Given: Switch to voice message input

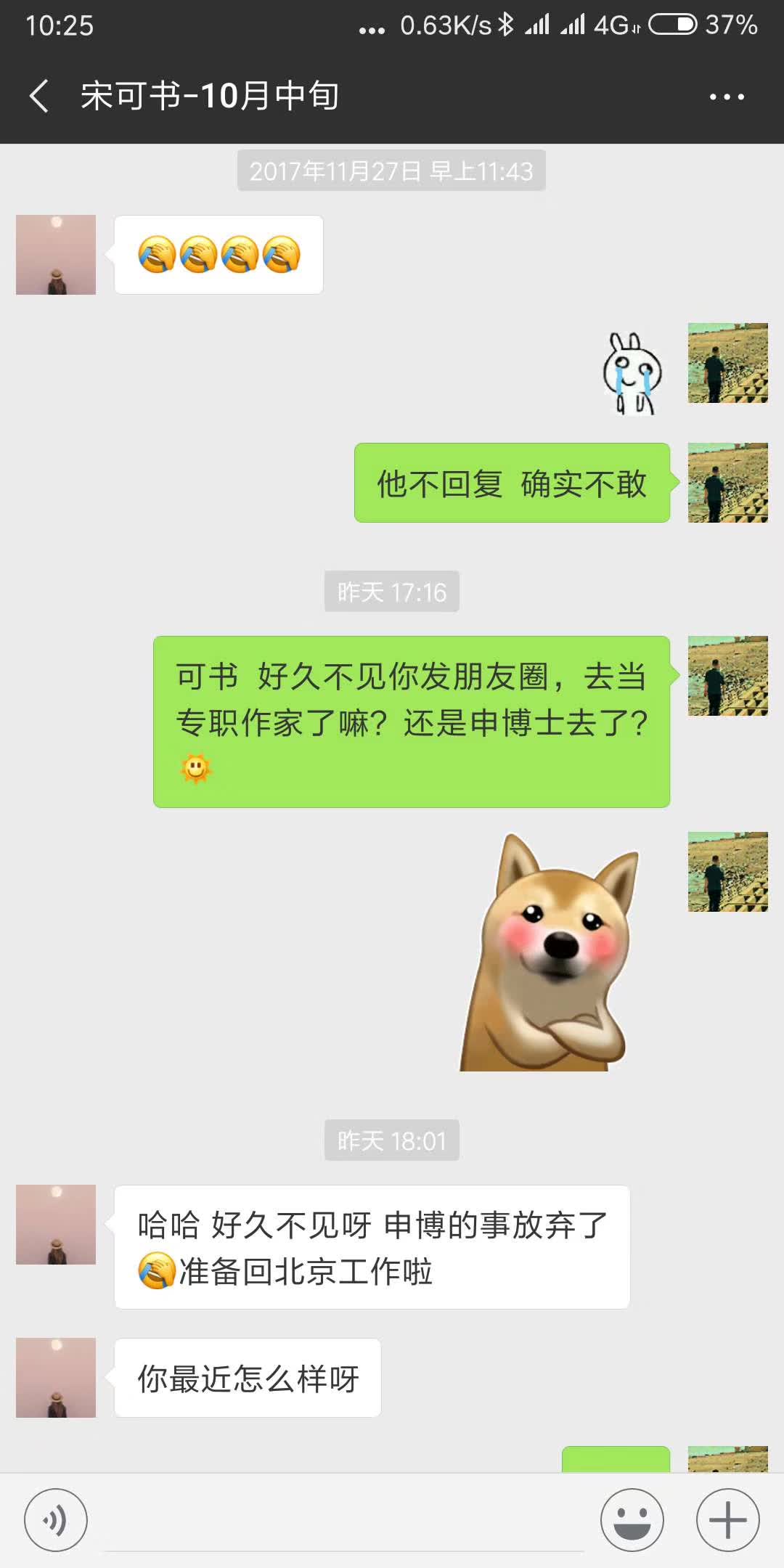Looking at the screenshot, I should (x=56, y=1519).
